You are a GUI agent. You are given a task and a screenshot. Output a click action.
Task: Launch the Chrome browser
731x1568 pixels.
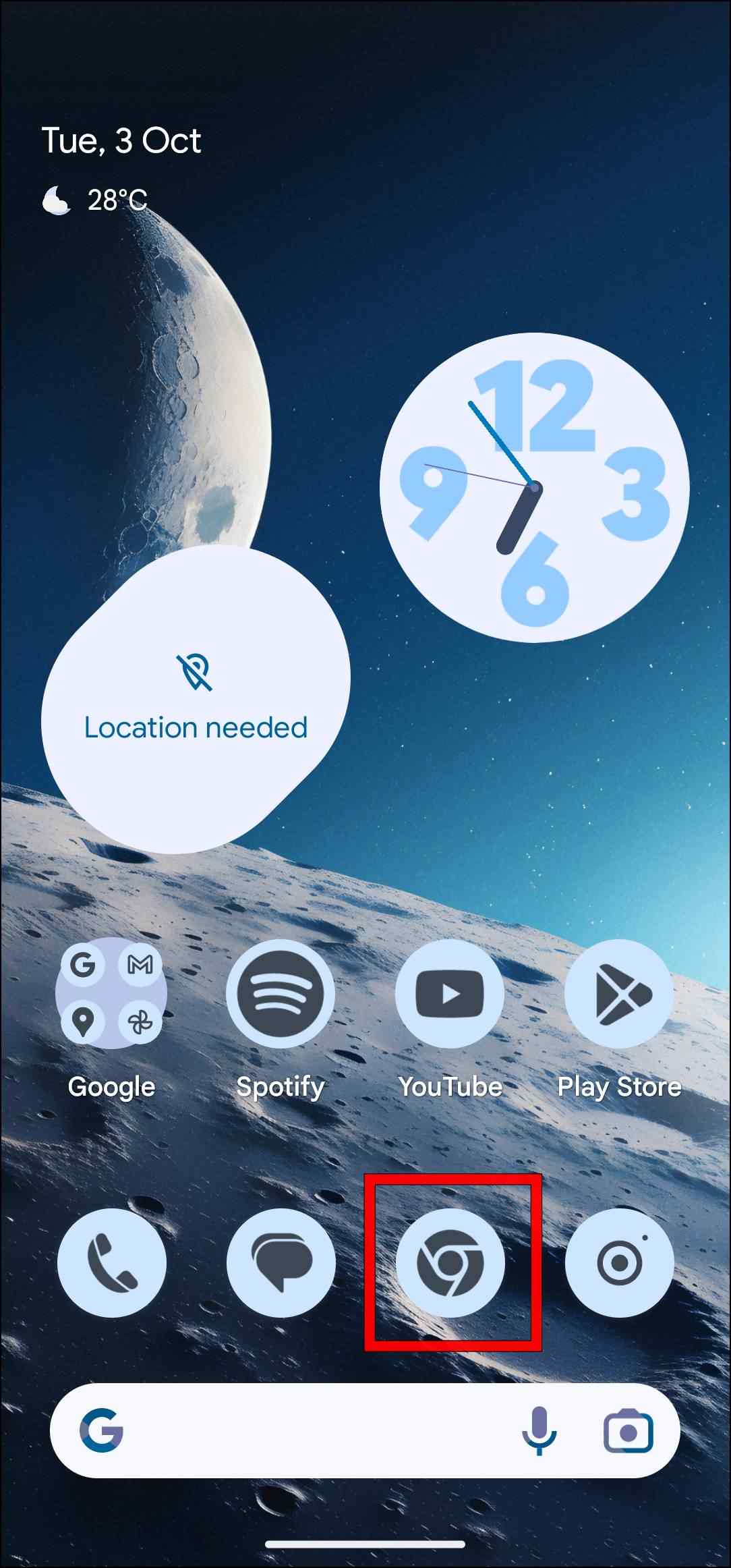[450, 1262]
